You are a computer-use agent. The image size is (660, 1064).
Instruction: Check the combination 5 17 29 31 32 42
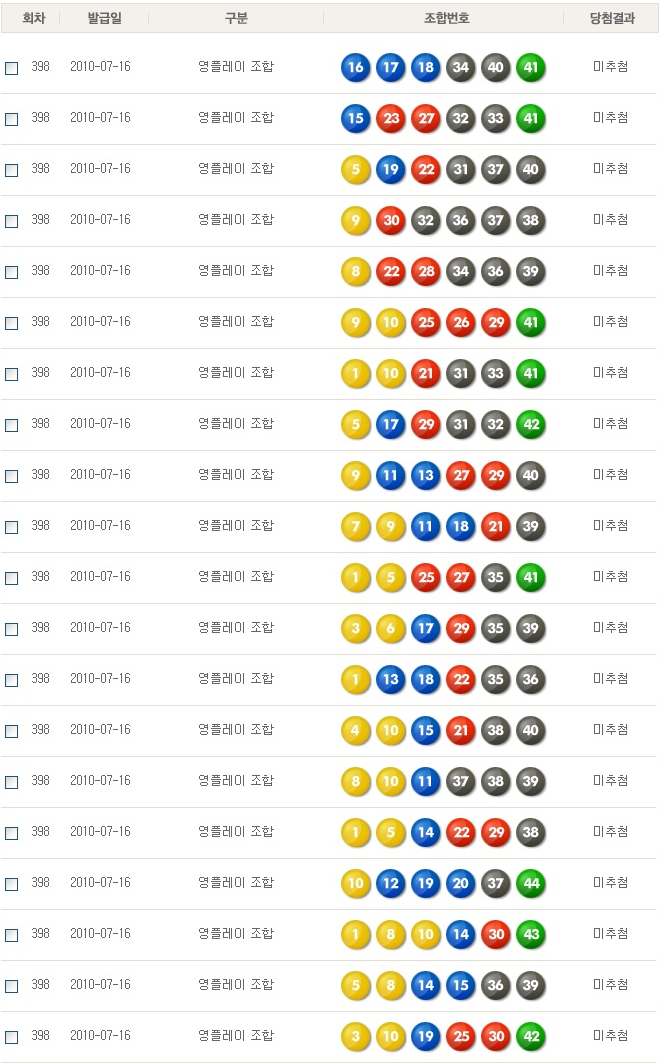pyautogui.click(x=12, y=425)
